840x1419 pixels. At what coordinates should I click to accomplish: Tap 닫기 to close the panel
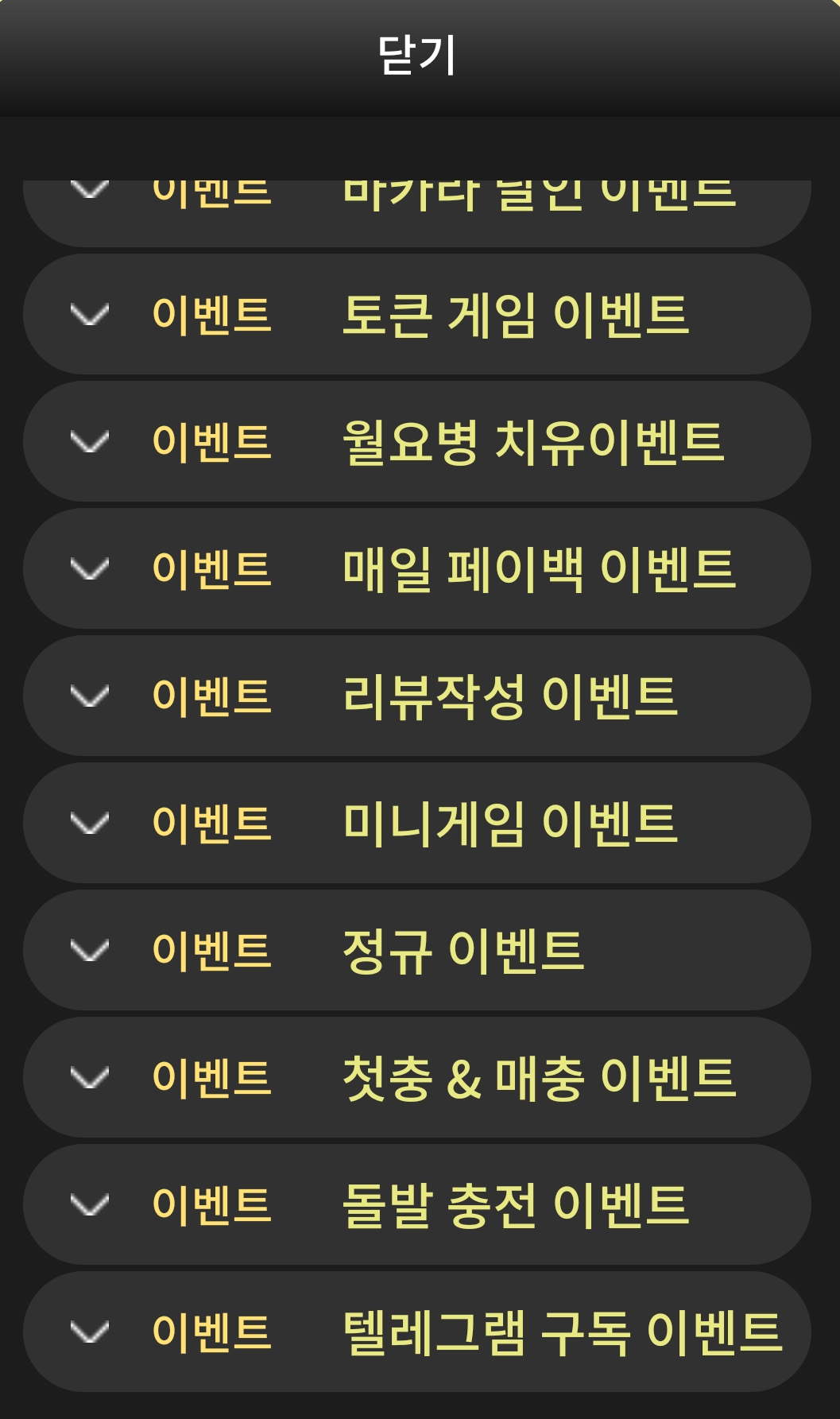click(417, 56)
